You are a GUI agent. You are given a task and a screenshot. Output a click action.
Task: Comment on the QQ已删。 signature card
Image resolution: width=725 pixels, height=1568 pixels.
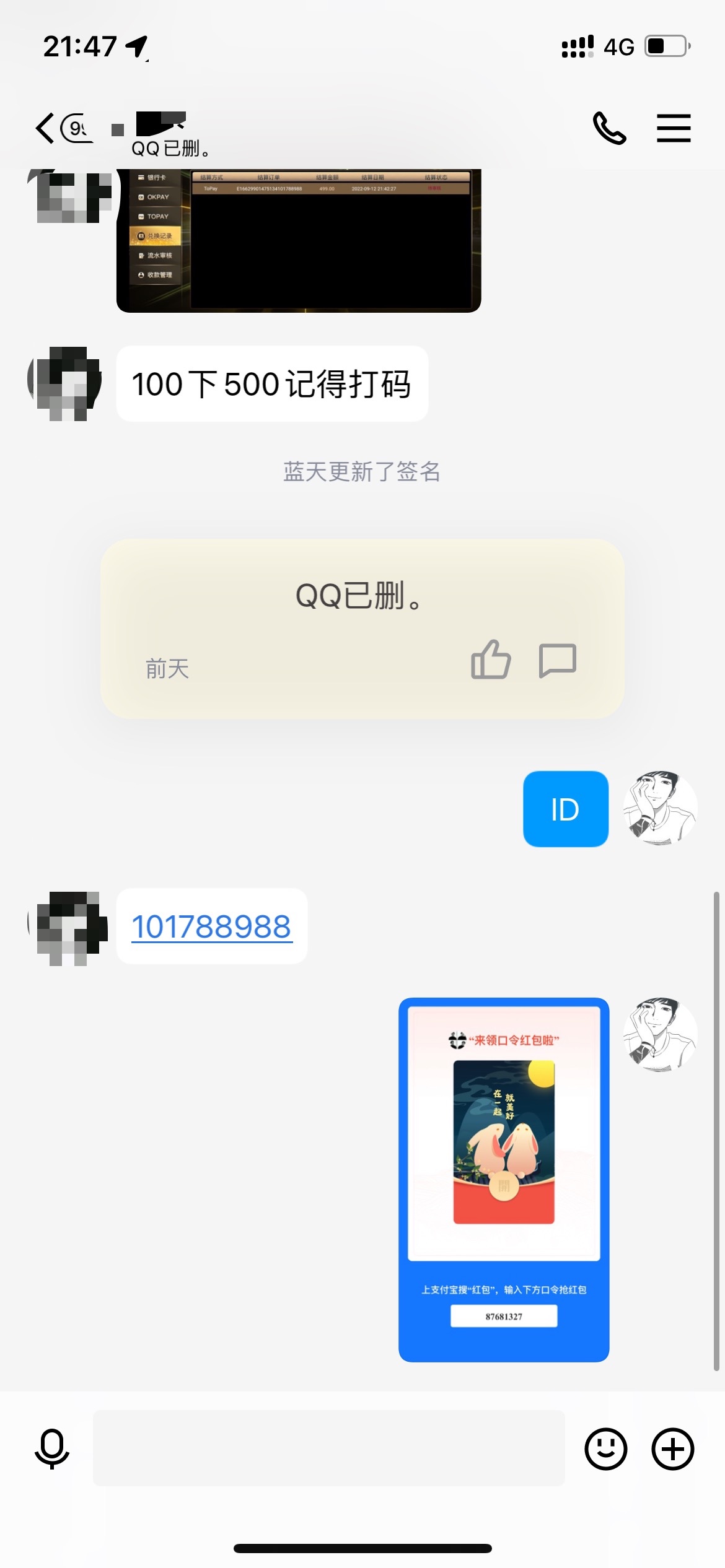click(x=557, y=660)
